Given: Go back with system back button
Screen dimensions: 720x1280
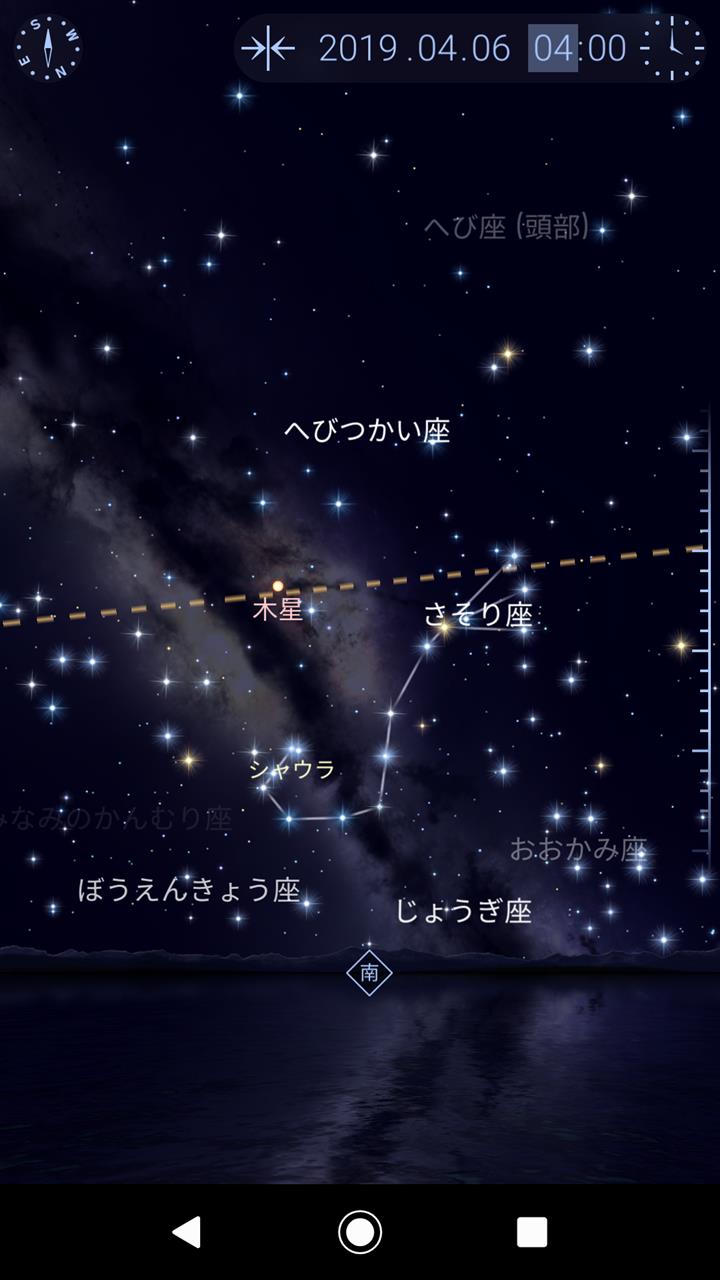Looking at the screenshot, I should 187,1232.
